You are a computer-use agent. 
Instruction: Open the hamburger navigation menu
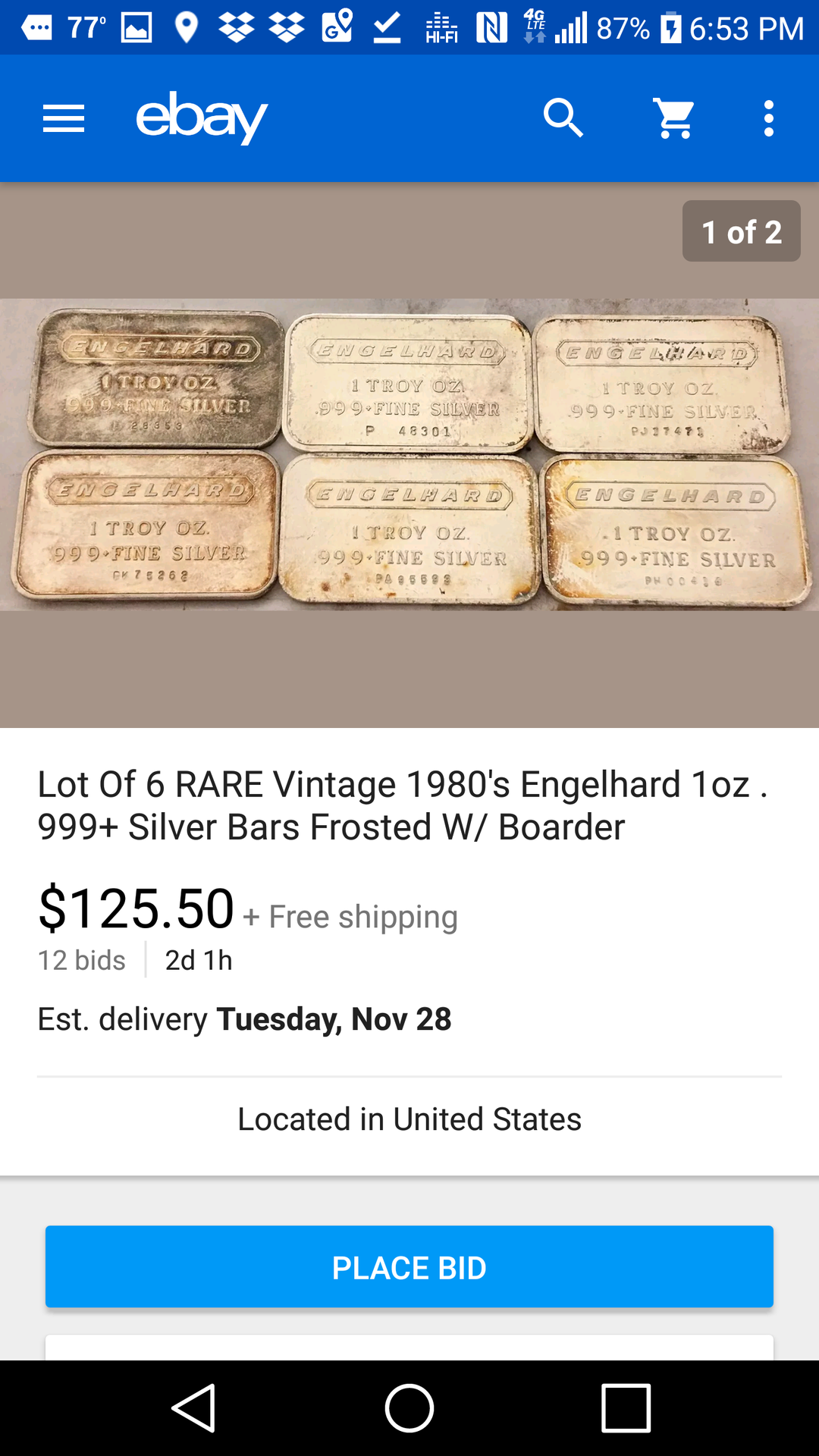(x=64, y=118)
